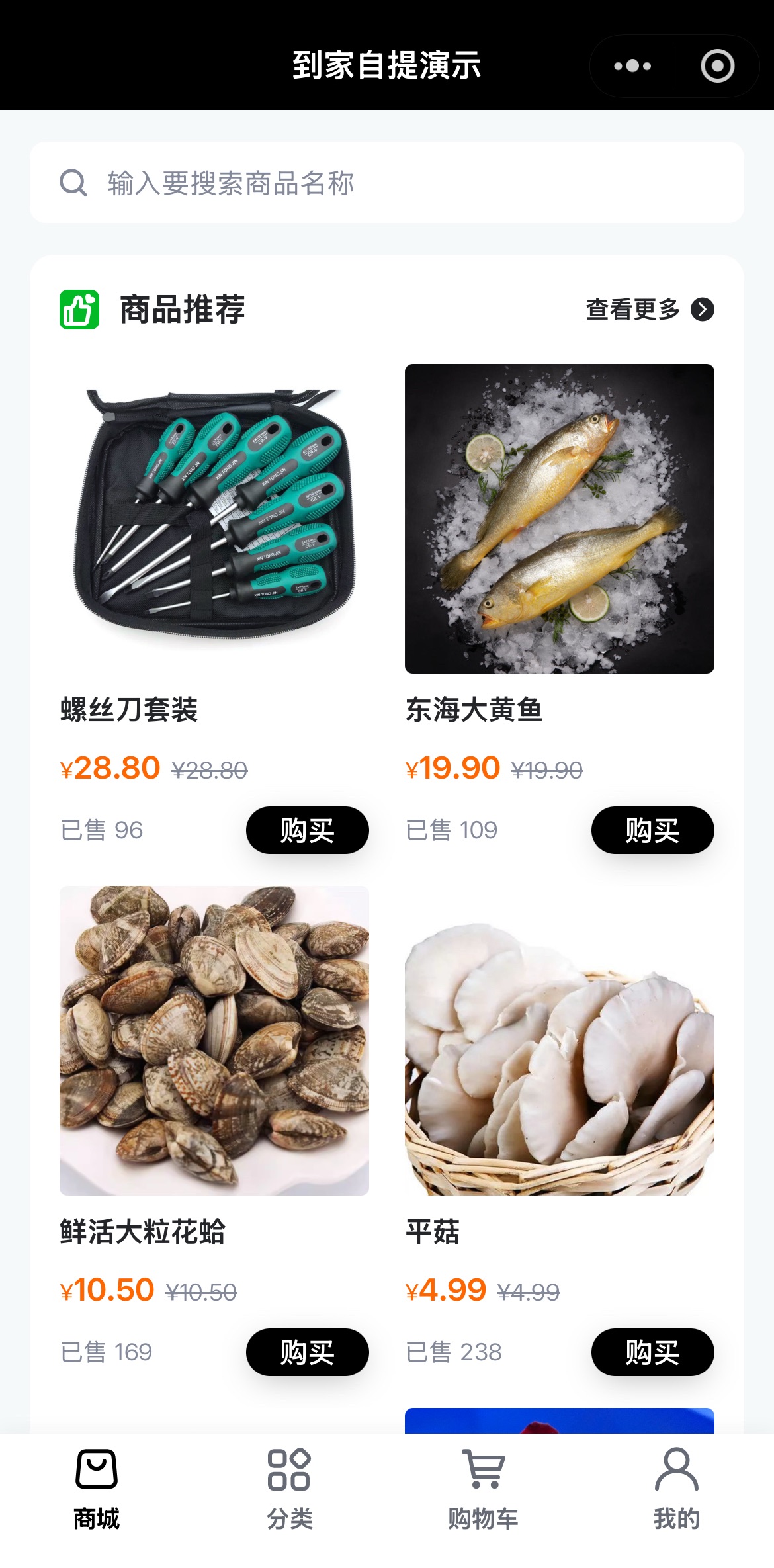
Task: Open 查看更多 to see more products
Action: pyautogui.click(x=650, y=309)
